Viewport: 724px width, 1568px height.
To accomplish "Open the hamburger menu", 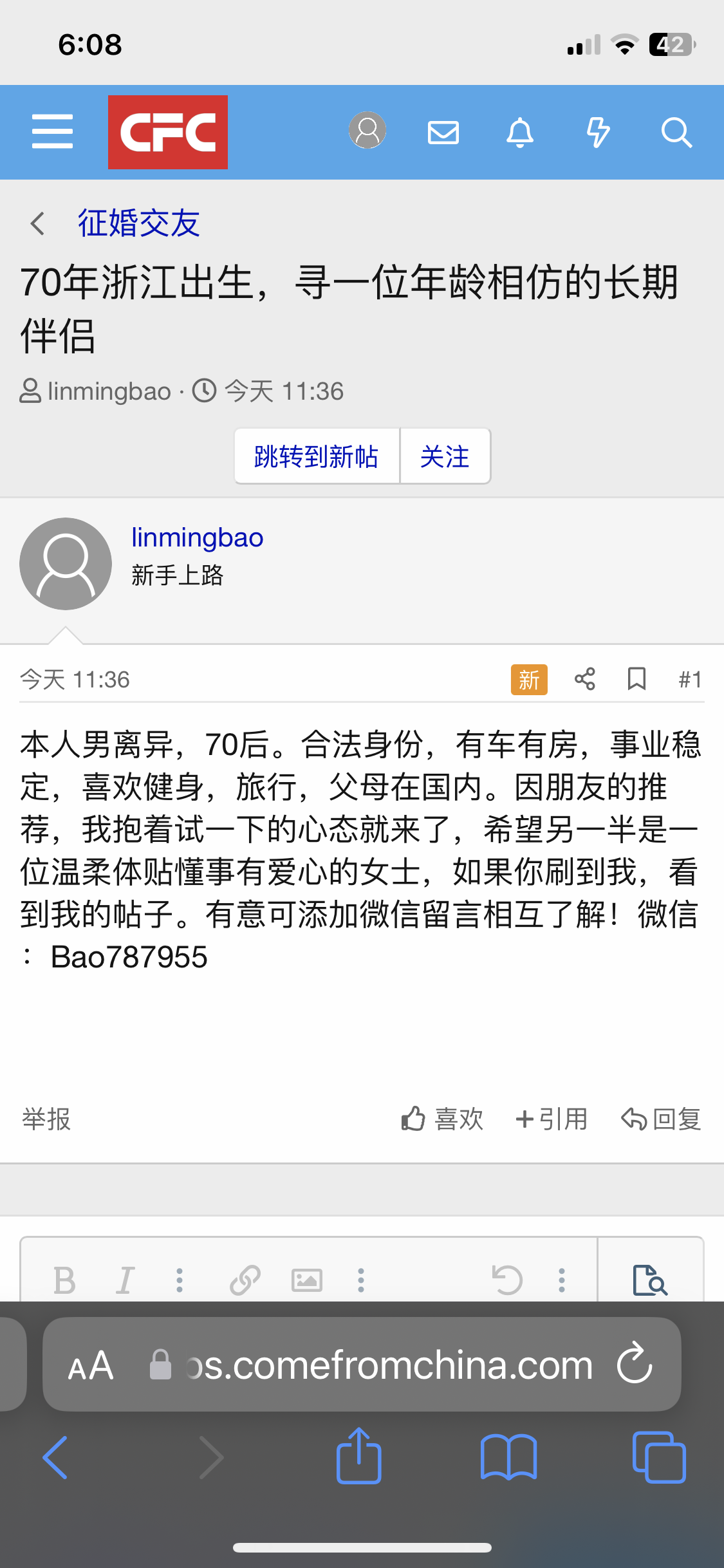I will [52, 132].
